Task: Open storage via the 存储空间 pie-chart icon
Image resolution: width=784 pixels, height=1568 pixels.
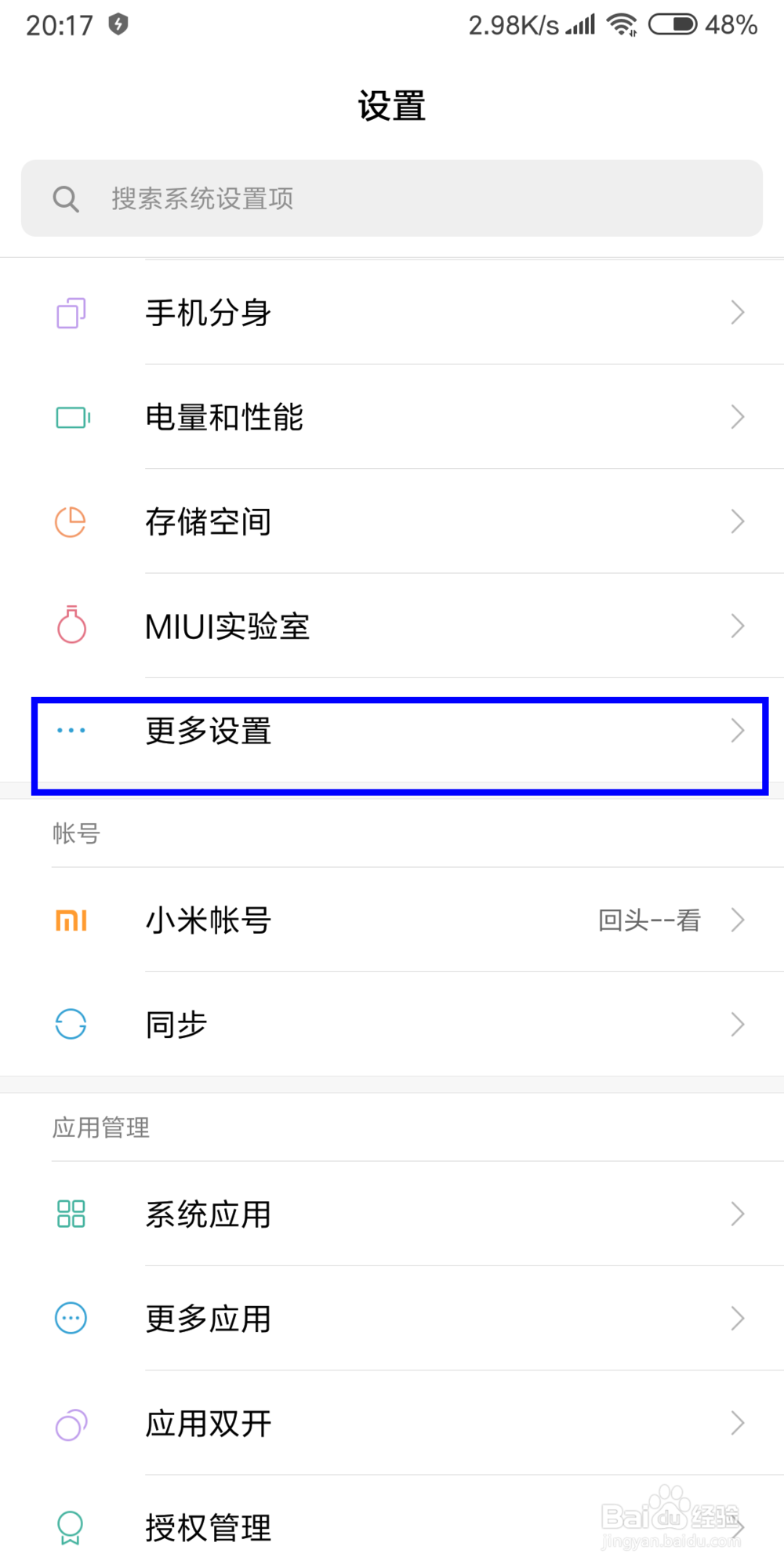Action: 70,521
